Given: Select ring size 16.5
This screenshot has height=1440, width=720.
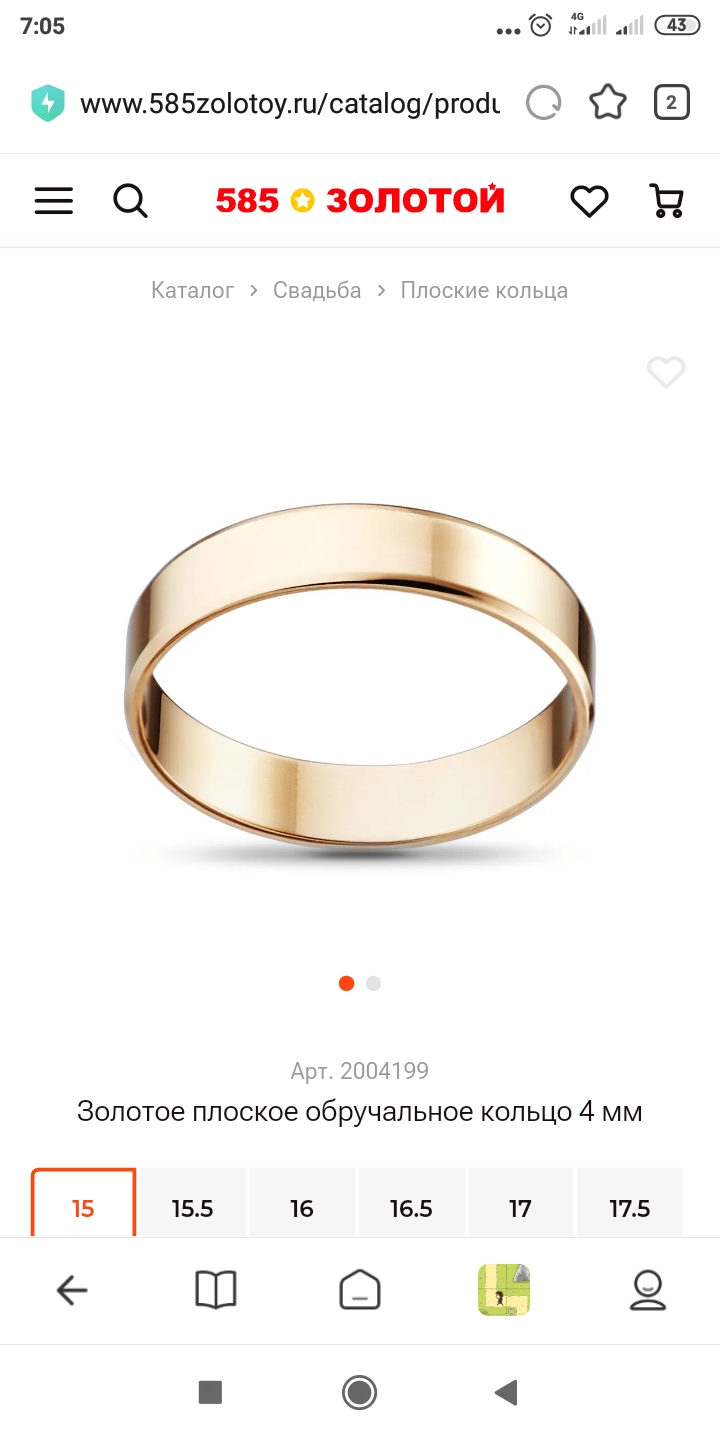Looking at the screenshot, I should (411, 1204).
